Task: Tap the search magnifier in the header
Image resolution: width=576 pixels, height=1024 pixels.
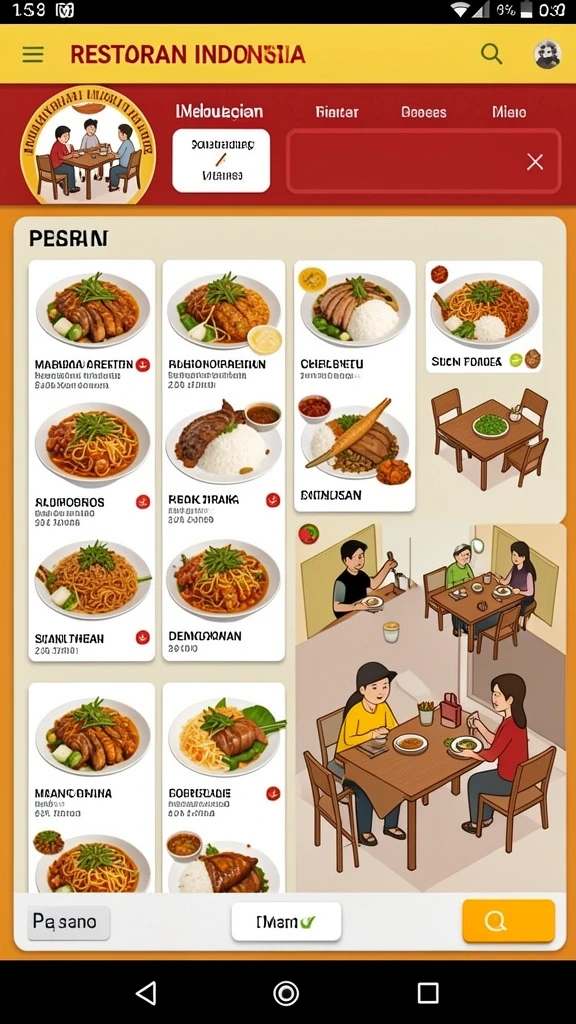Action: click(492, 54)
